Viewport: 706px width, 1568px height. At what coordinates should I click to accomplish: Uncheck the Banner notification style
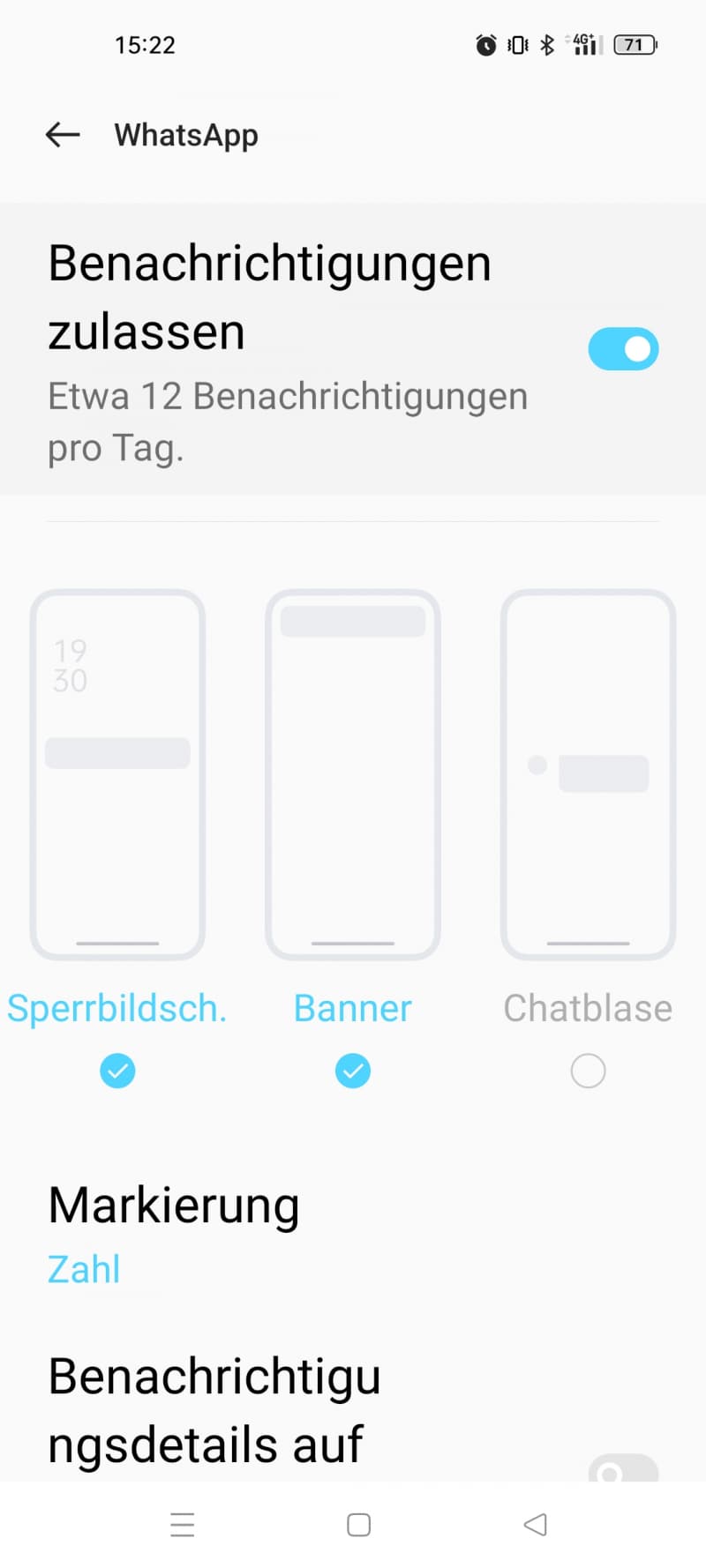click(353, 1071)
